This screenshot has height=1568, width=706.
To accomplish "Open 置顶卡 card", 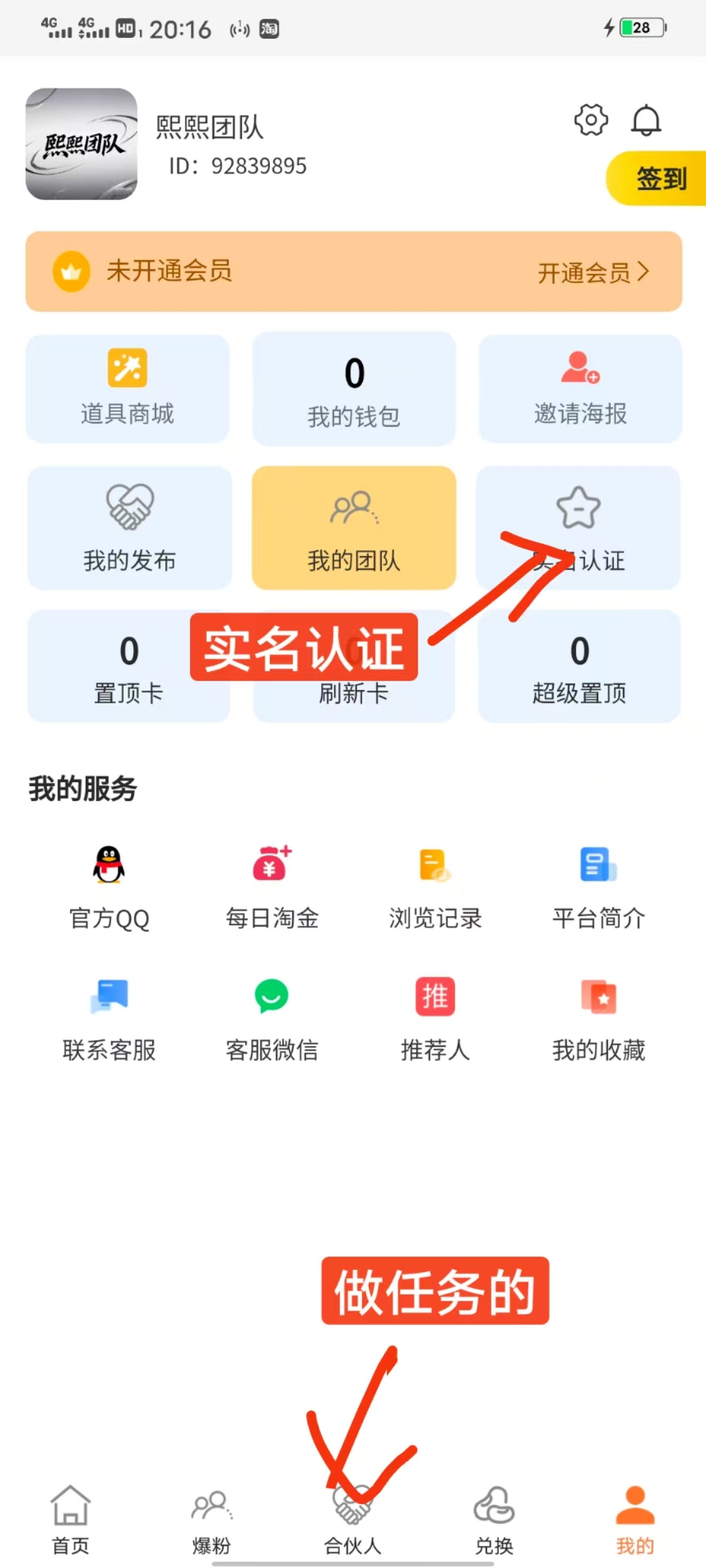I will click(128, 666).
